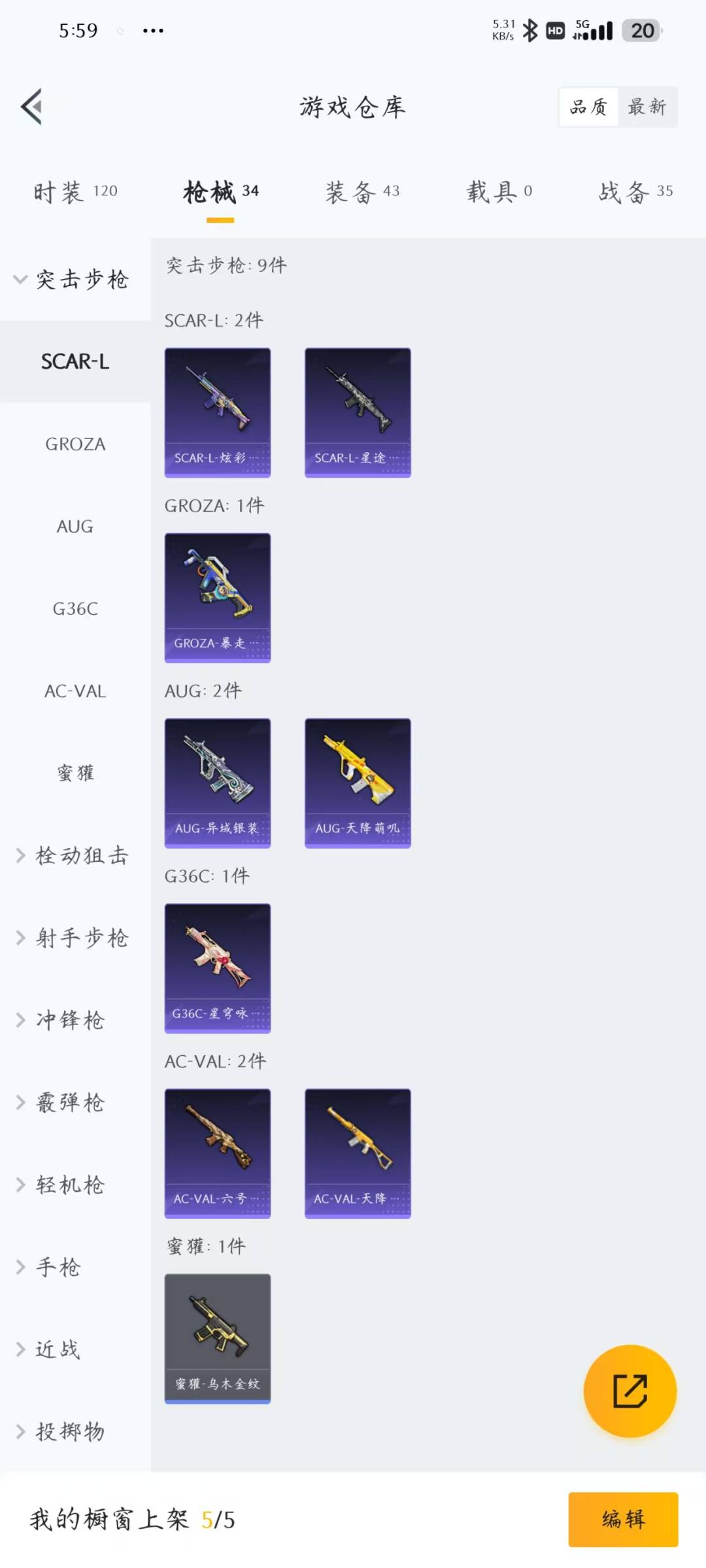This screenshot has height=1568, width=706.
Task: Go back using the arrow icon
Action: pos(31,106)
